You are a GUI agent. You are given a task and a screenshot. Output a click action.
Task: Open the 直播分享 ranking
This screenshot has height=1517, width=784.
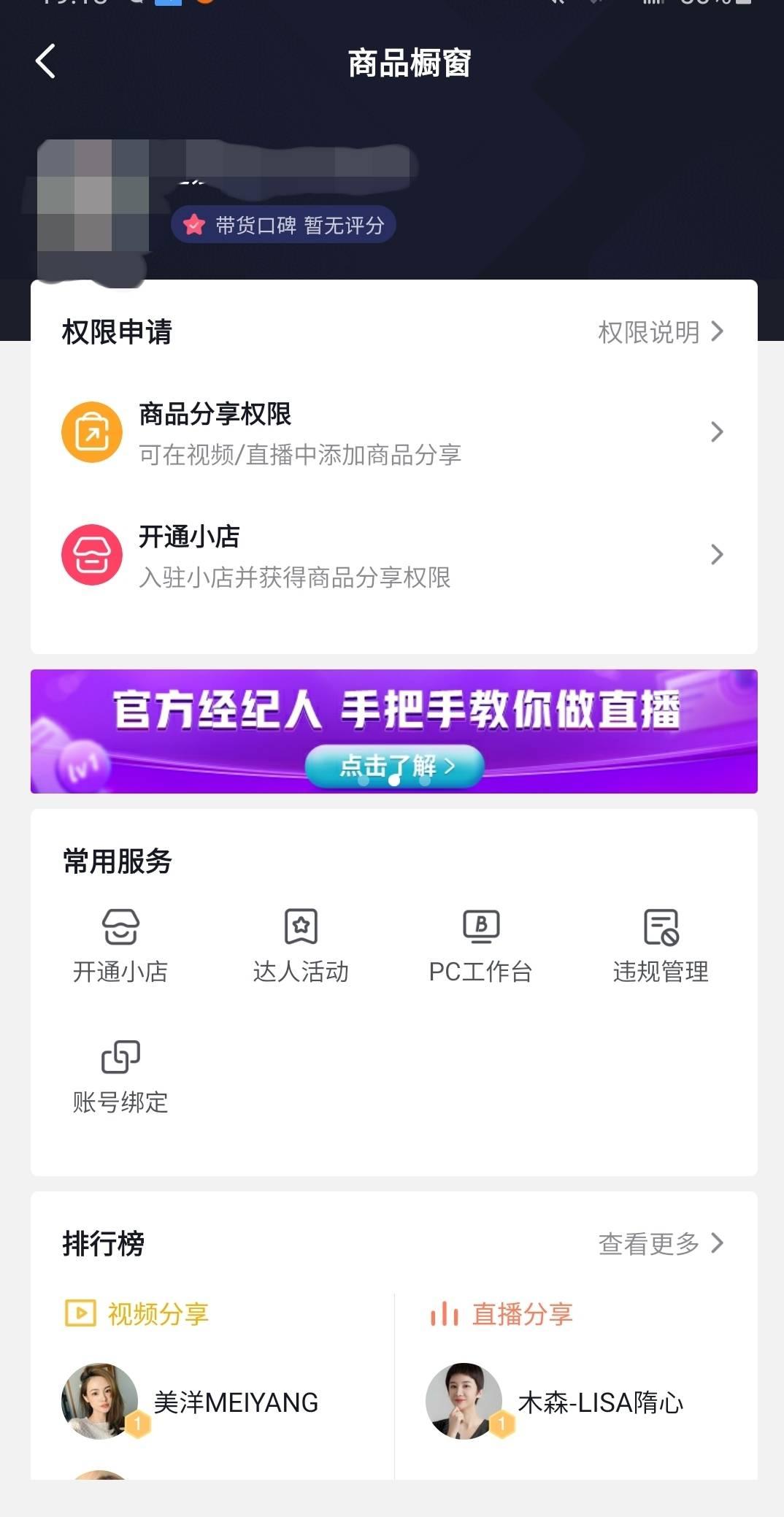(502, 1314)
